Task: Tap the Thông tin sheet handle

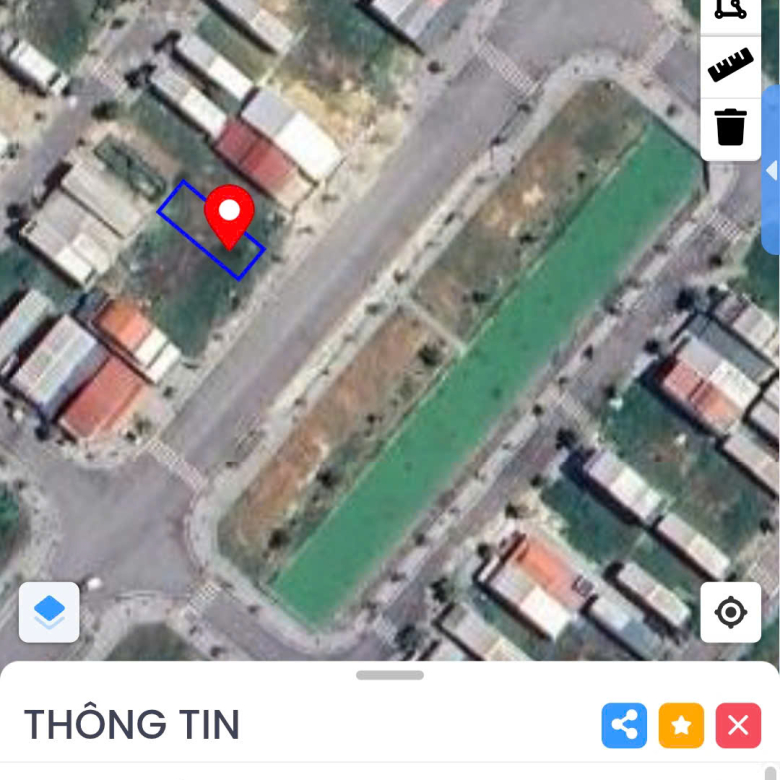Action: click(x=390, y=675)
